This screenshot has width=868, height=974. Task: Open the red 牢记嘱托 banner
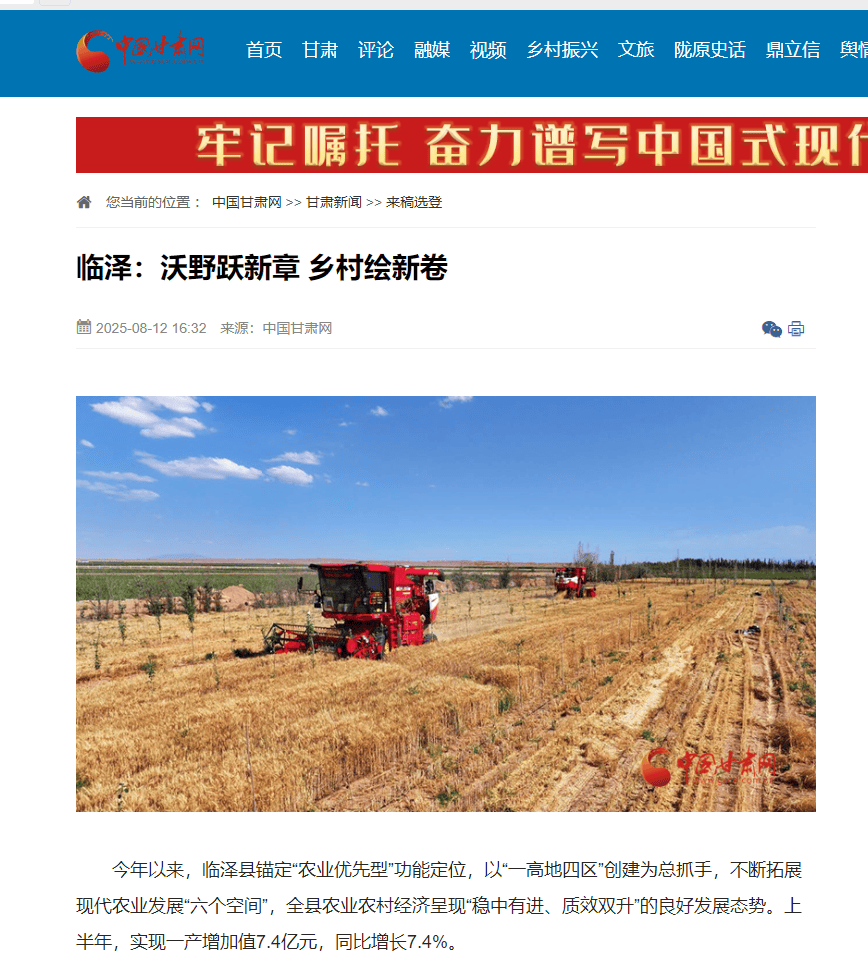click(x=471, y=146)
